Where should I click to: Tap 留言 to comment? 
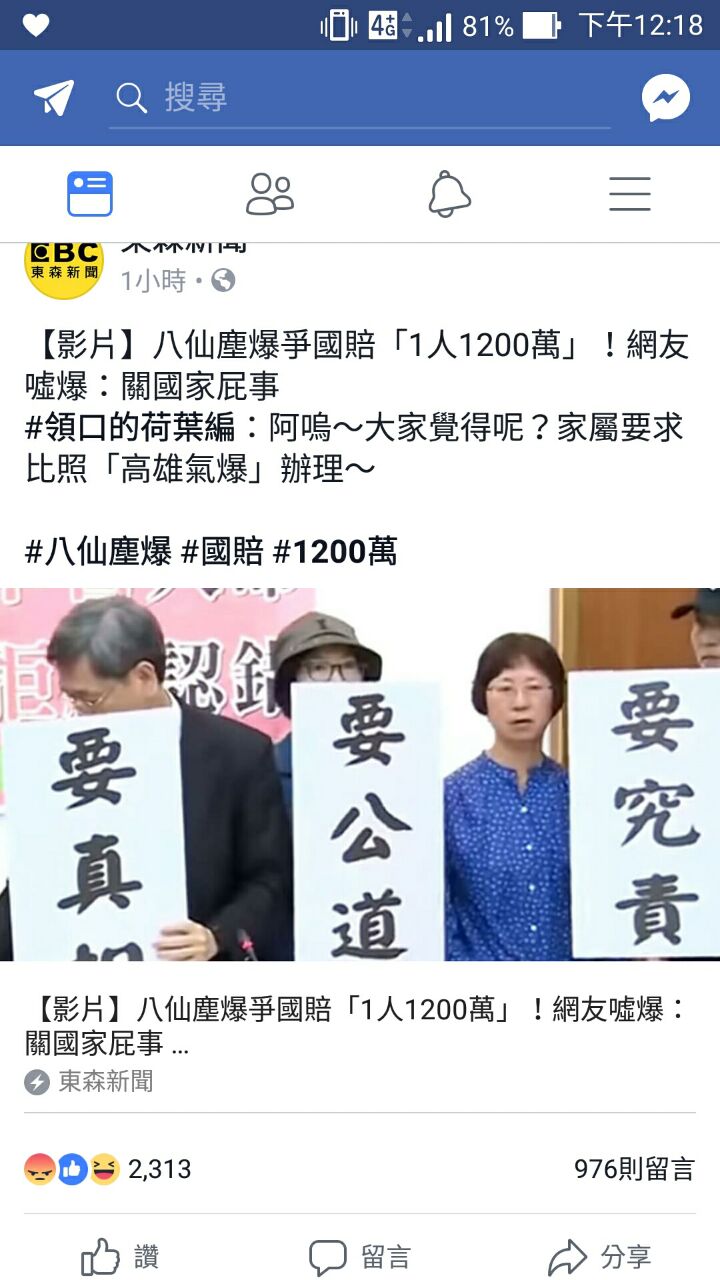pyautogui.click(x=360, y=1257)
